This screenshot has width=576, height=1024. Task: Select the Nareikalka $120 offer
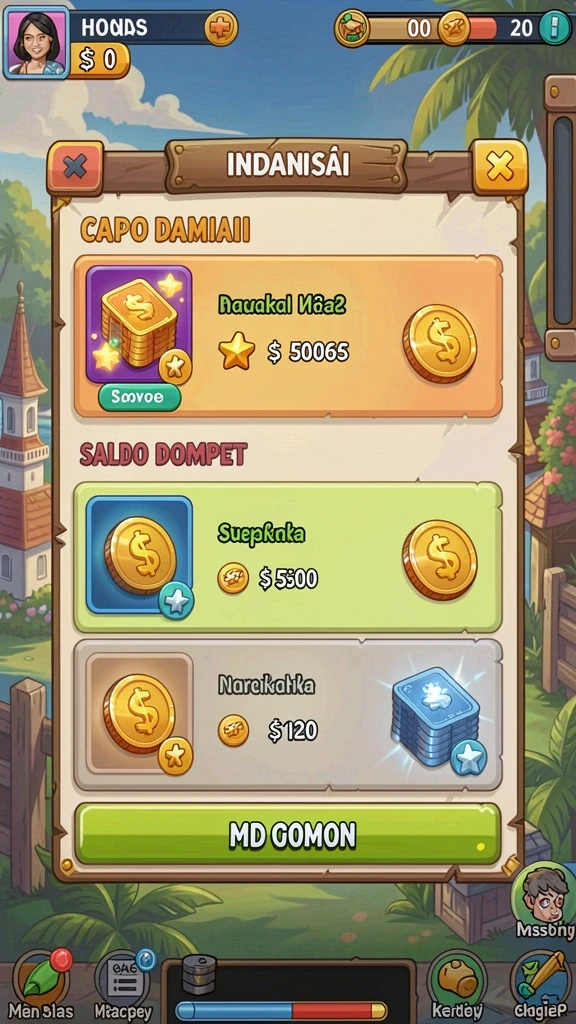[x=288, y=715]
